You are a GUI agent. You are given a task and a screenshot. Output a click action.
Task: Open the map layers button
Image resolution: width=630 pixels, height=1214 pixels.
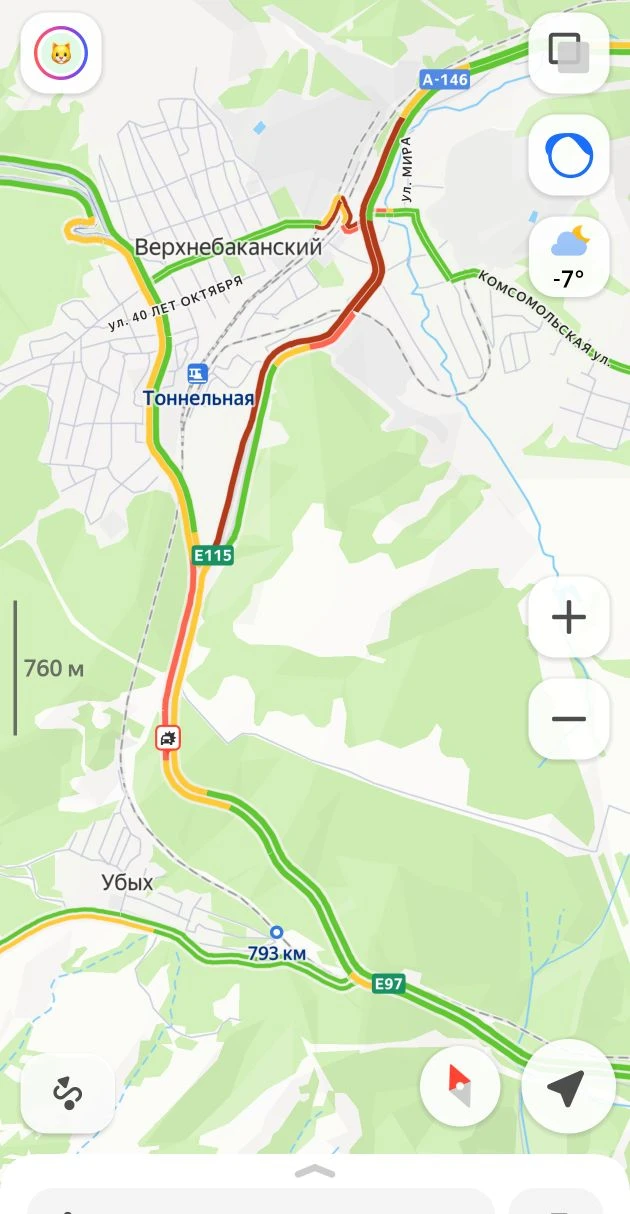click(568, 53)
